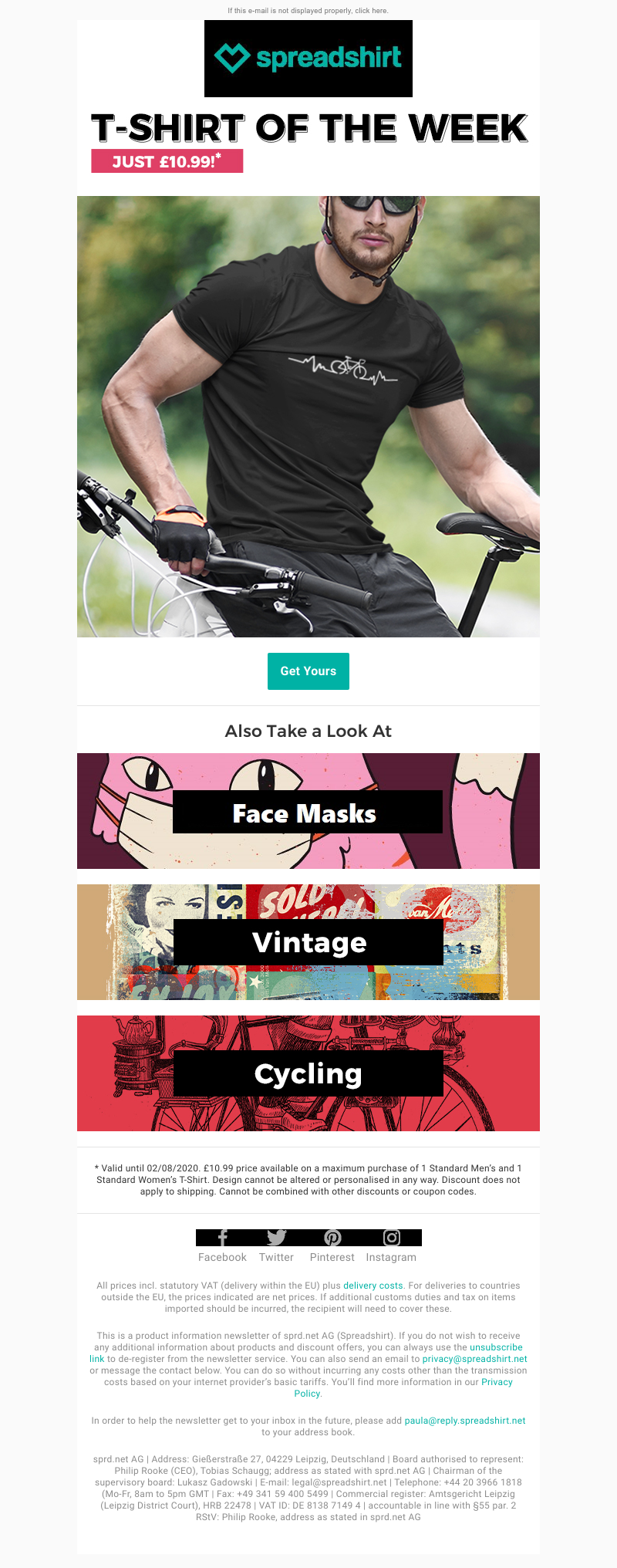The height and width of the screenshot is (1568, 617).
Task: Email privacy@spreadshirt.net
Action: click(x=474, y=1359)
